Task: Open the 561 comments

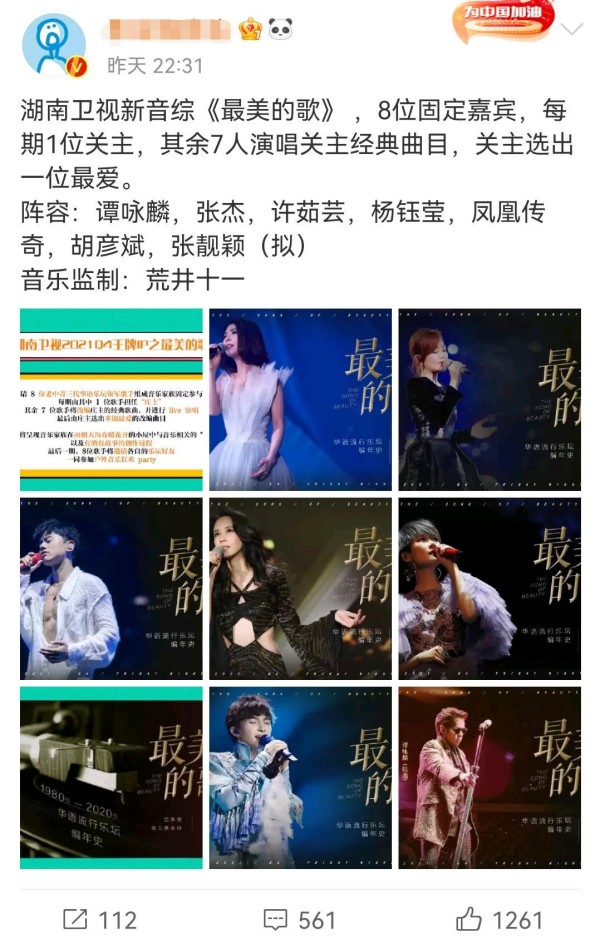Action: click(299, 918)
